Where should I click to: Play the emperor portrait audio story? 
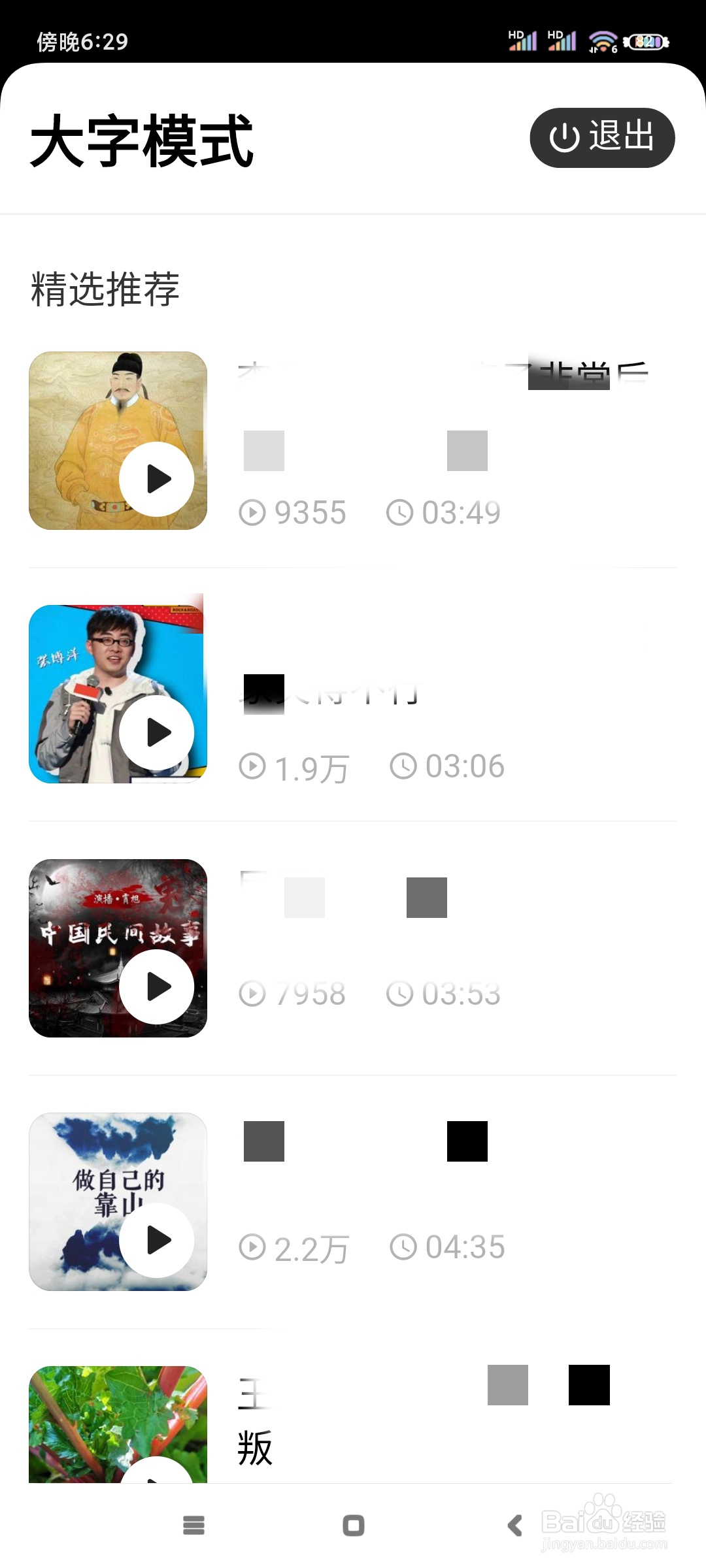coord(157,478)
